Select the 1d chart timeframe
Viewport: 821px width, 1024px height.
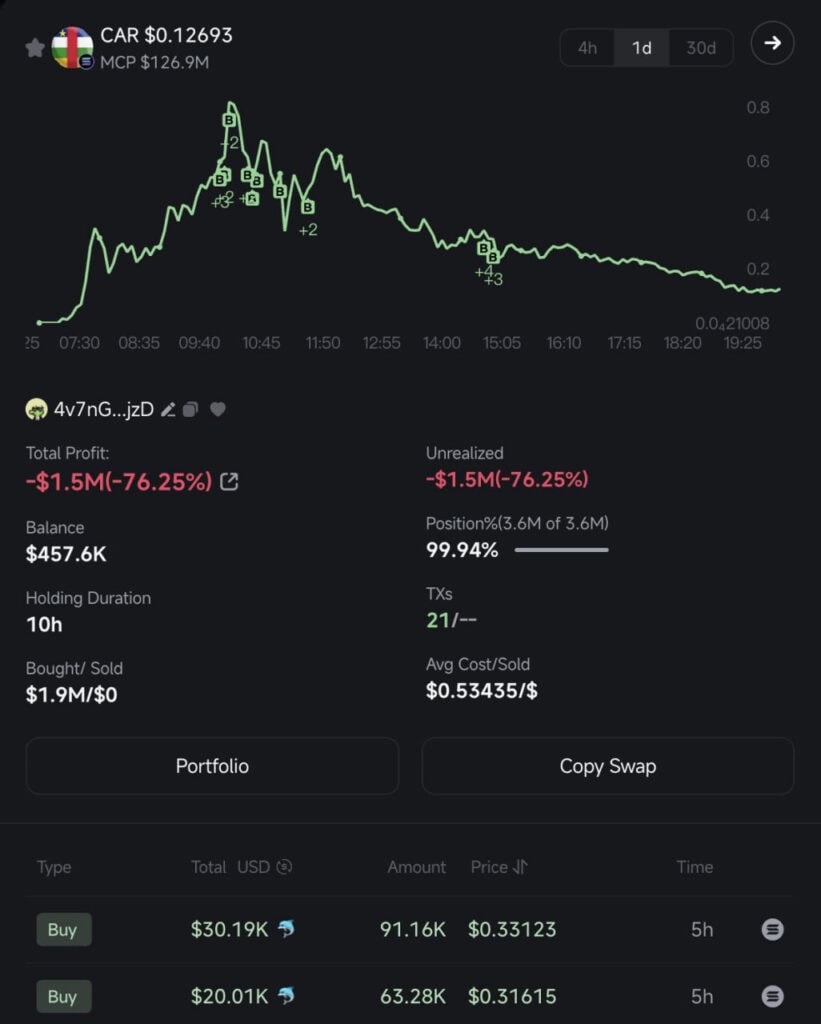tap(642, 47)
